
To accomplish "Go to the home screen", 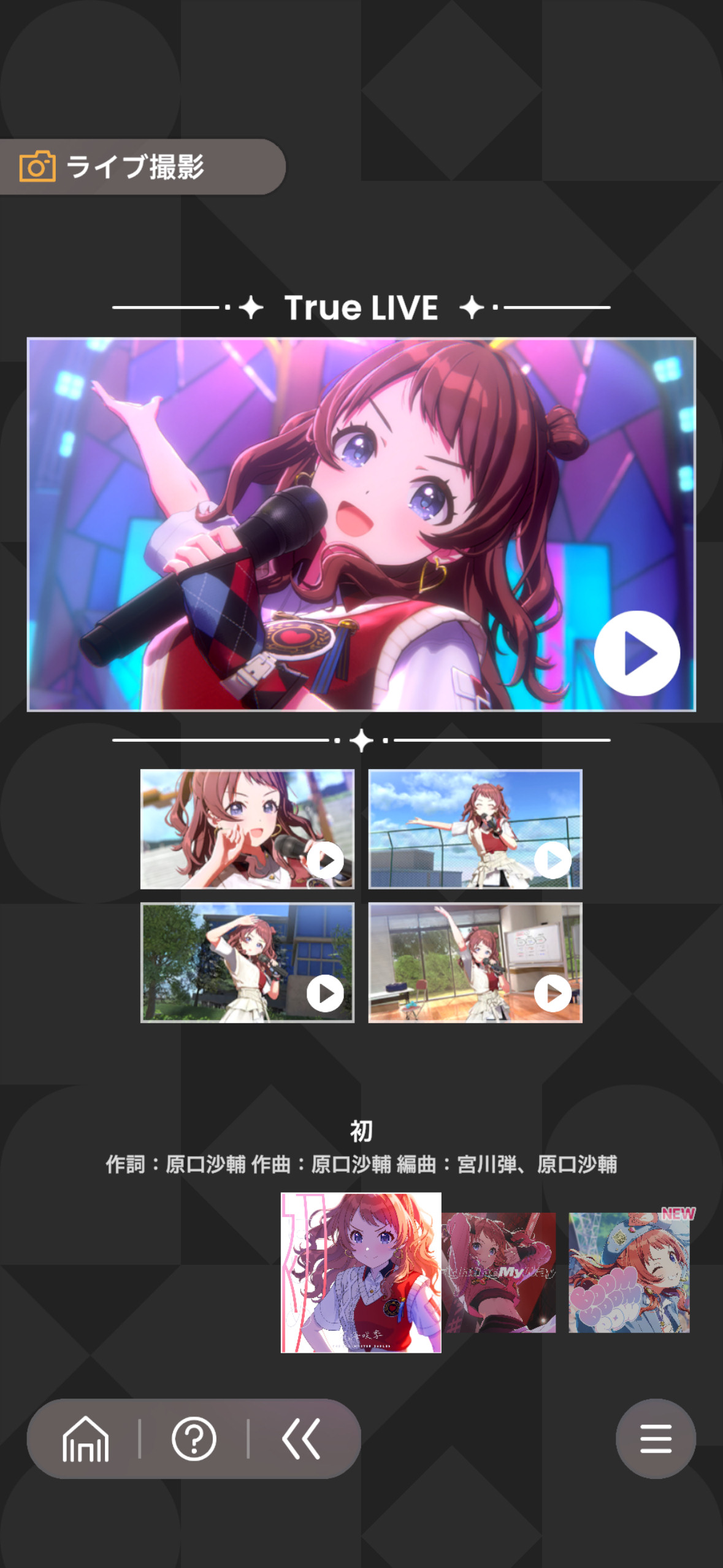I will (85, 1439).
